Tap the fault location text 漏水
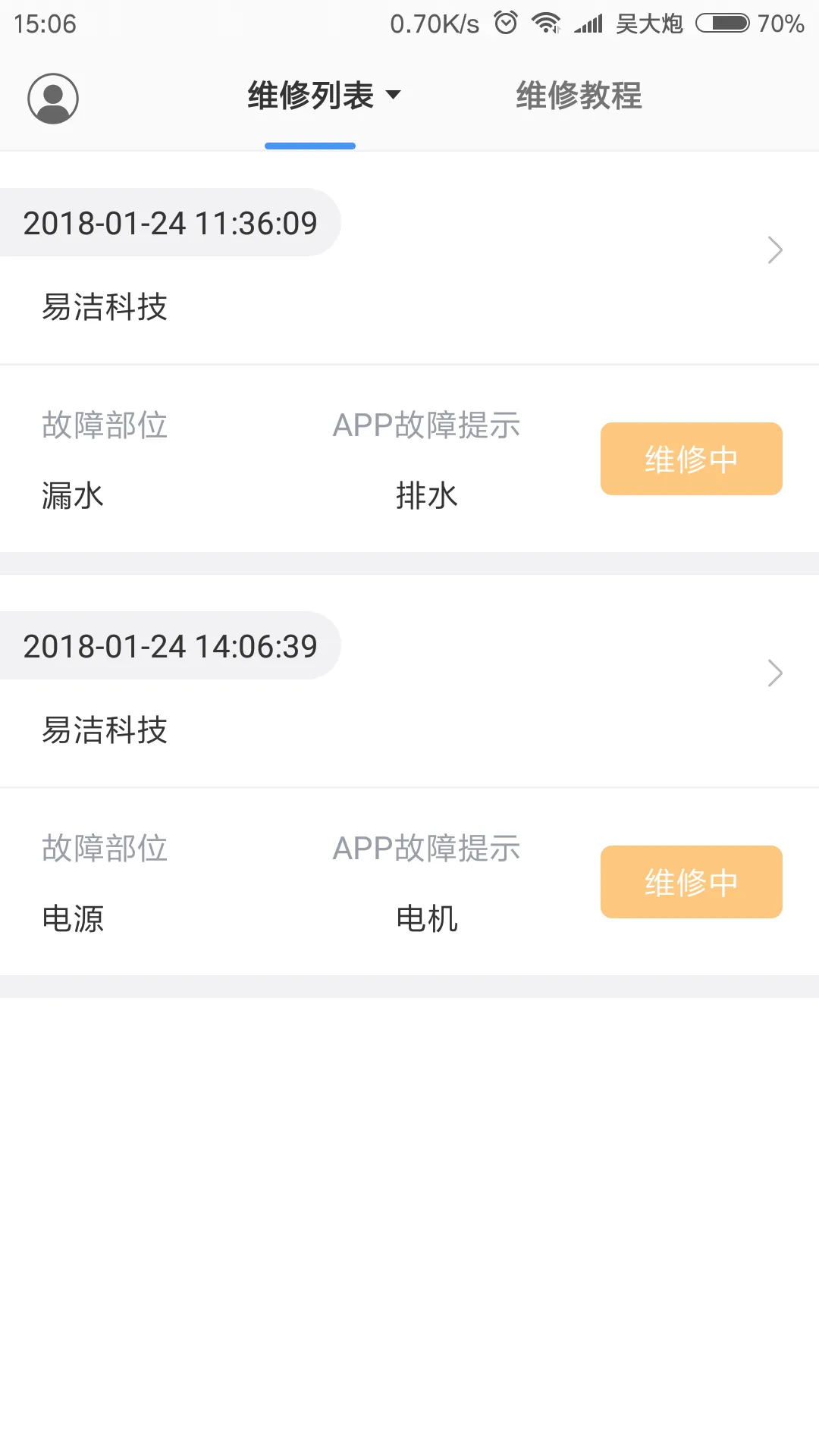 click(73, 495)
